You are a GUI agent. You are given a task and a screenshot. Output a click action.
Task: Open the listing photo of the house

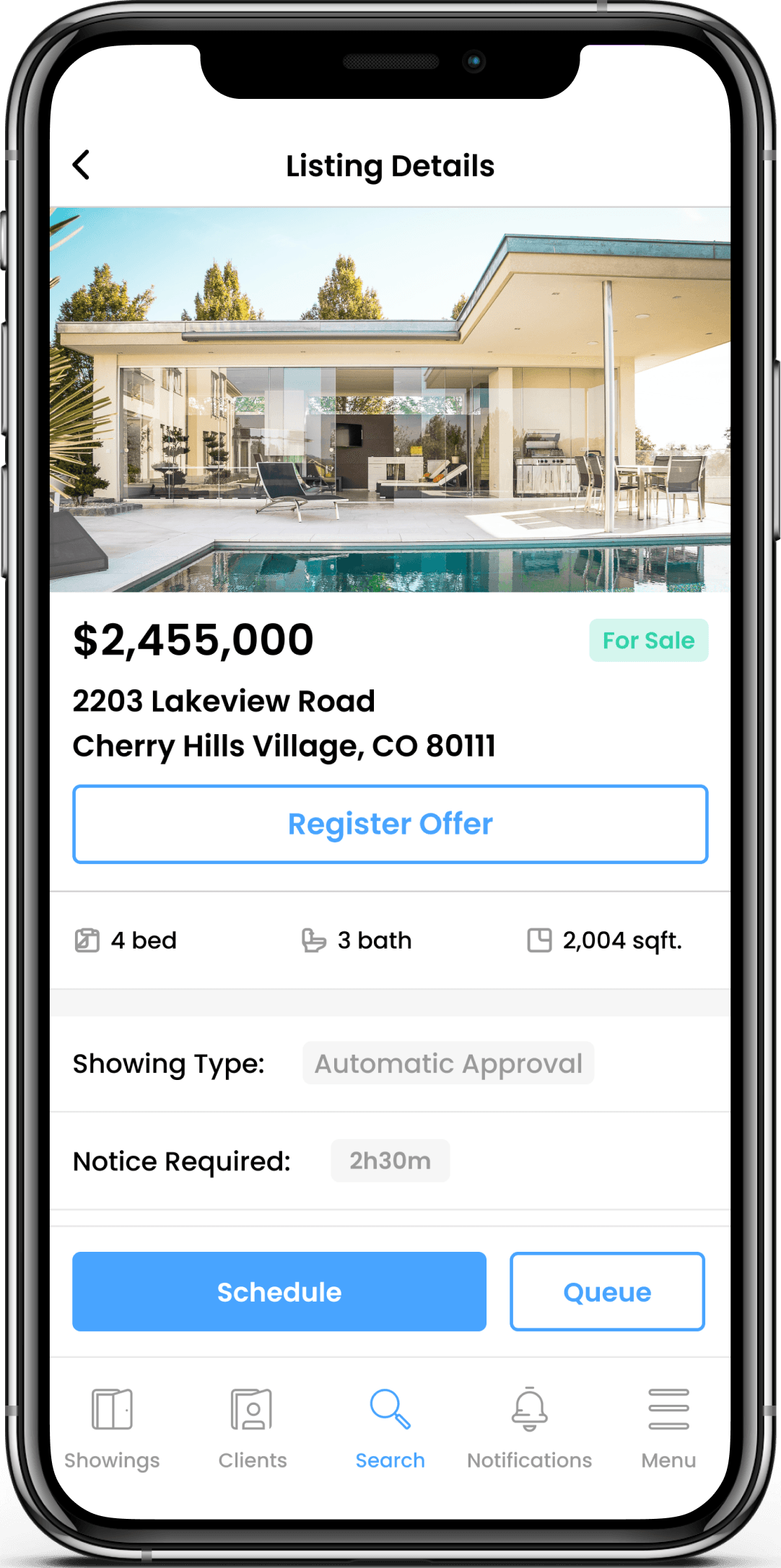pos(390,399)
